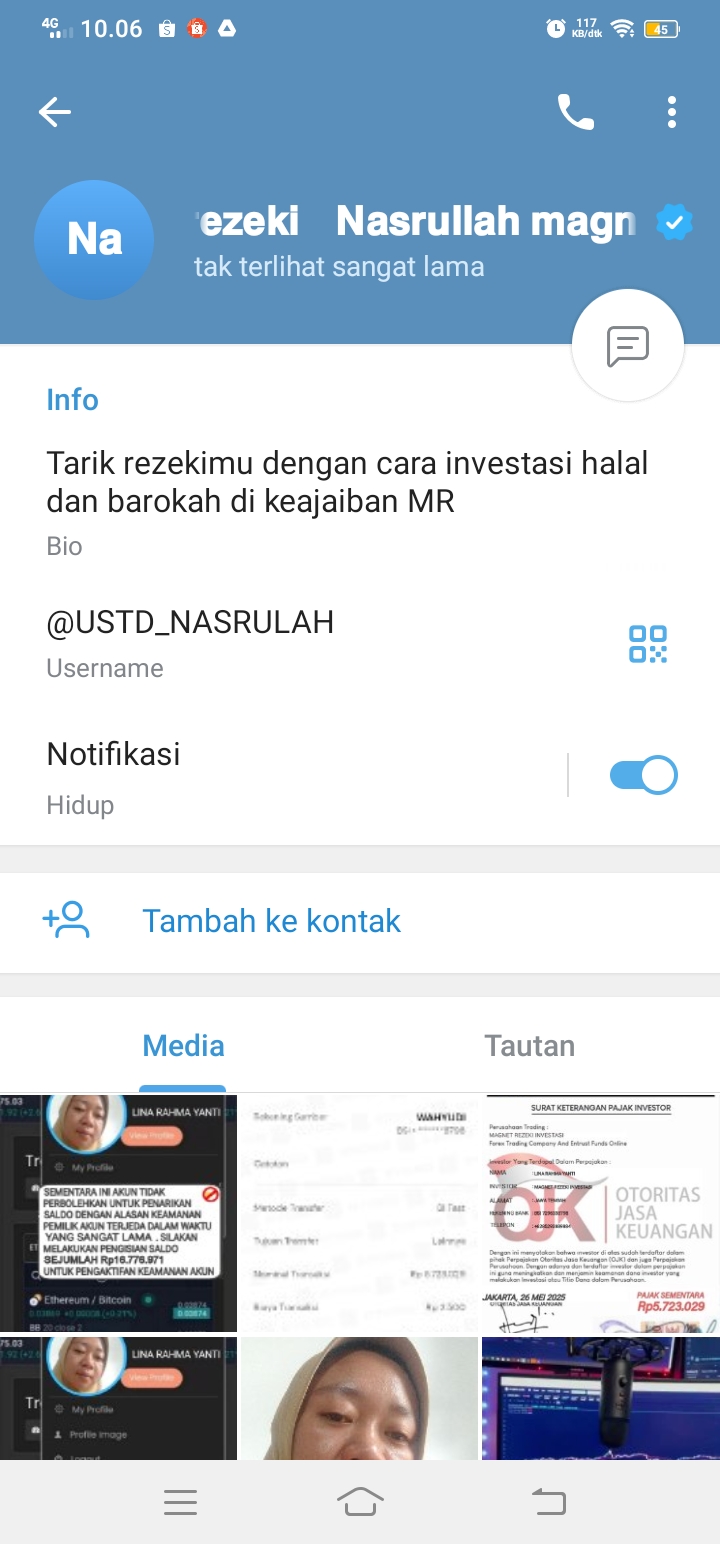Open the WAHYUDI transfer receipt image
This screenshot has height=1544, width=720.
point(359,1213)
